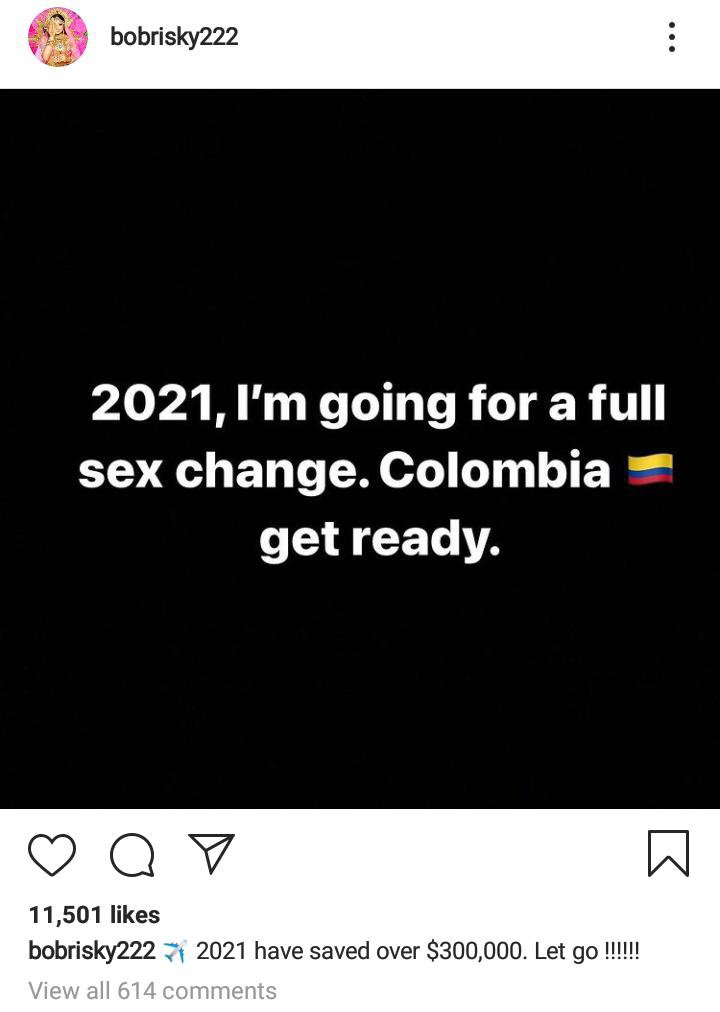This screenshot has width=720, height=1012.
Task: Open bobrisky222's profile picture
Action: 57,37
